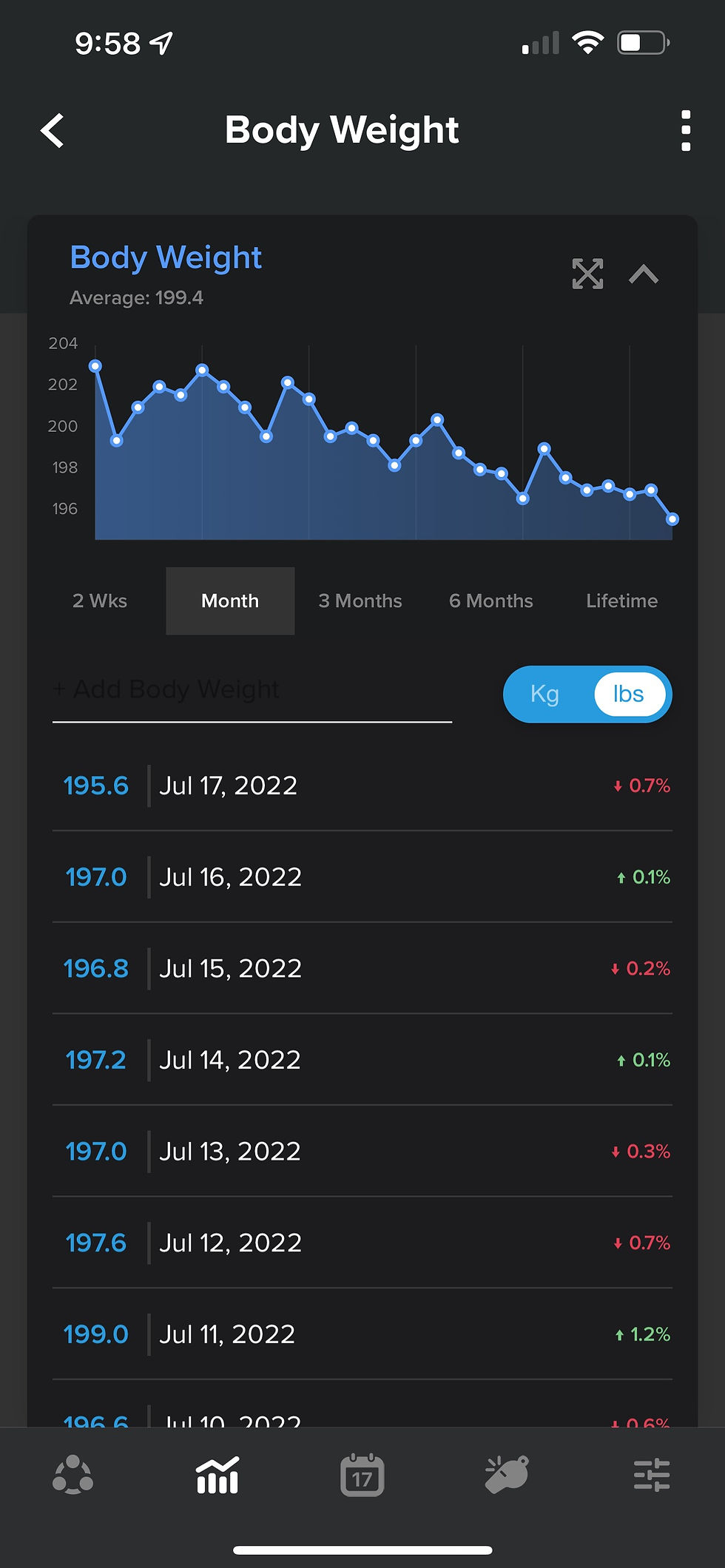Open the Jul 16, 2022 entry
The width and height of the screenshot is (725, 1568).
pos(362,877)
